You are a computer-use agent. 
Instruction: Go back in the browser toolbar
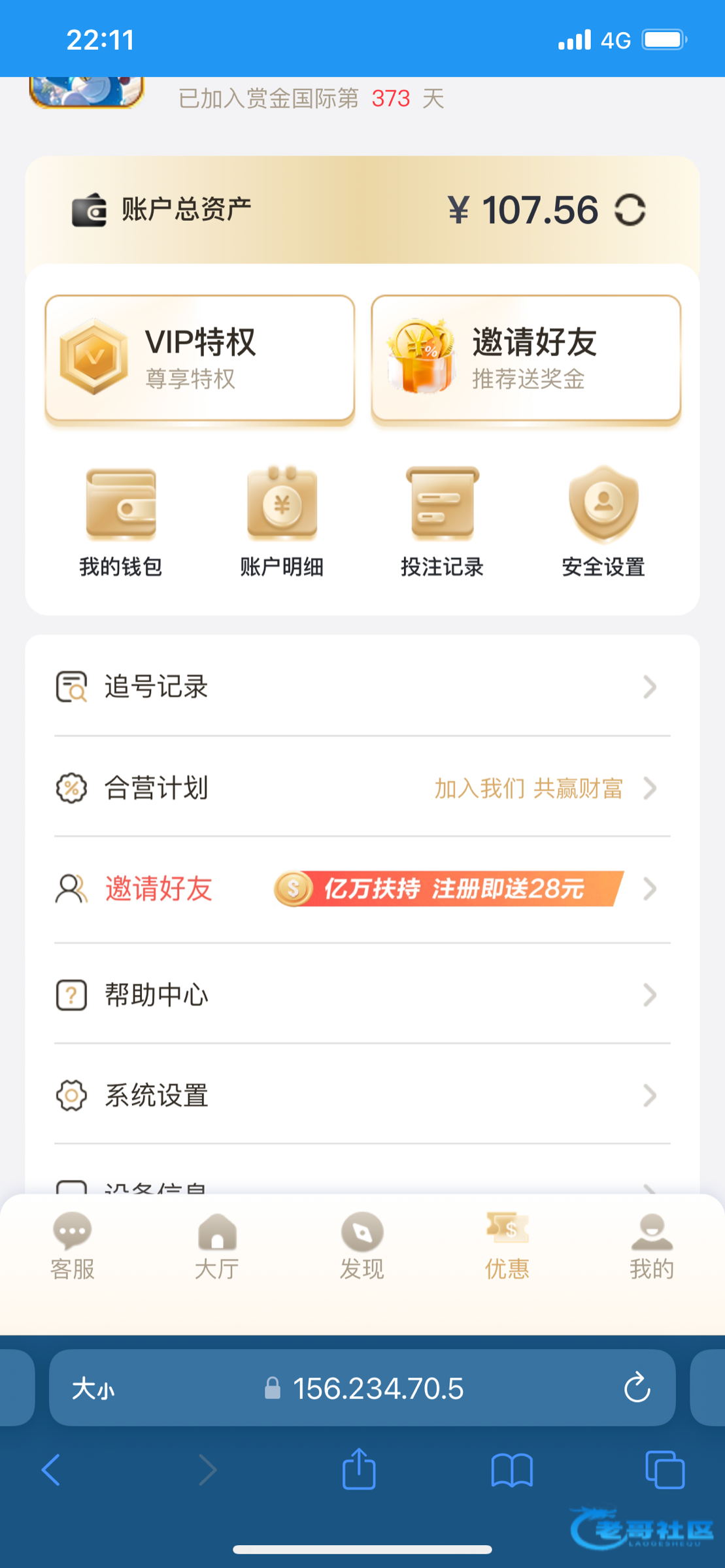[x=51, y=1471]
